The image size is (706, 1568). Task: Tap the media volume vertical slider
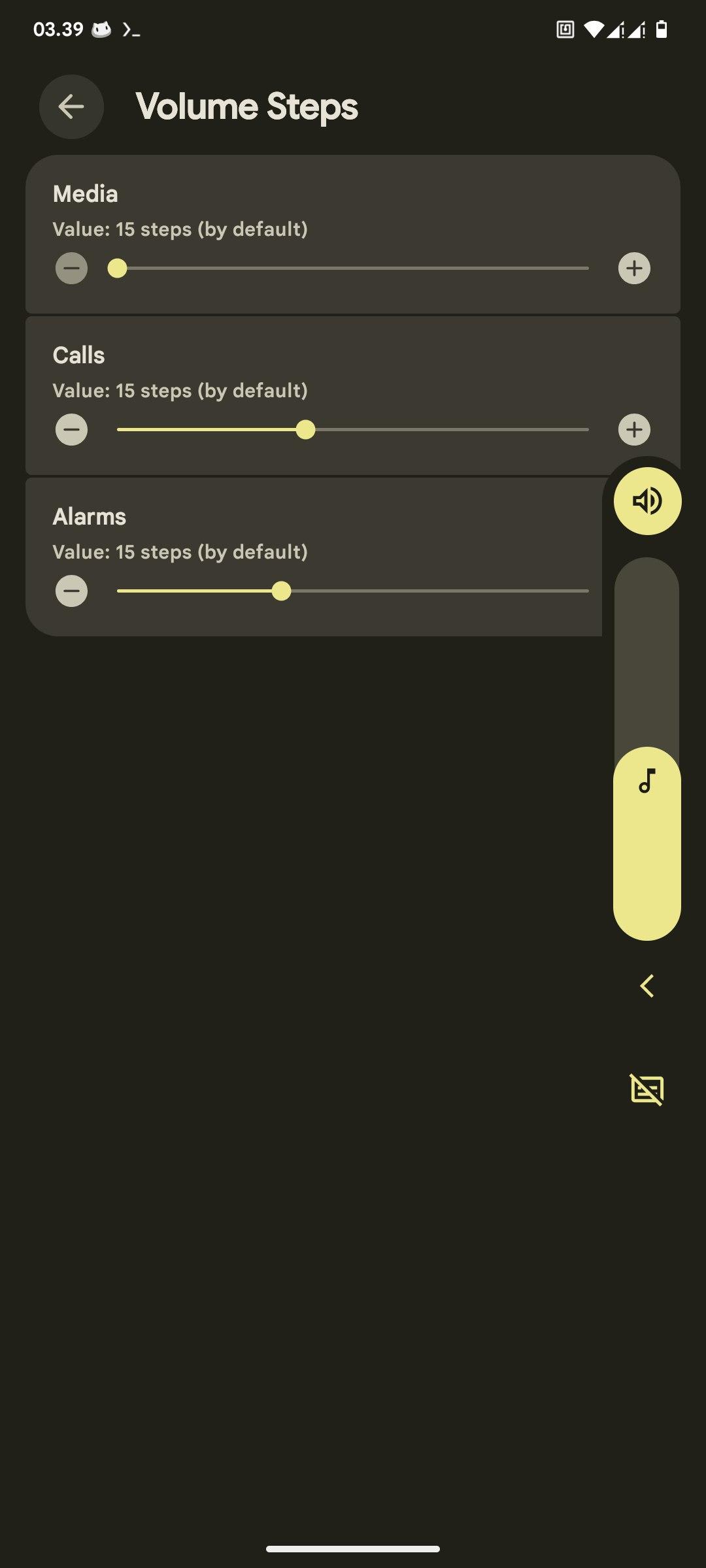pos(647,749)
